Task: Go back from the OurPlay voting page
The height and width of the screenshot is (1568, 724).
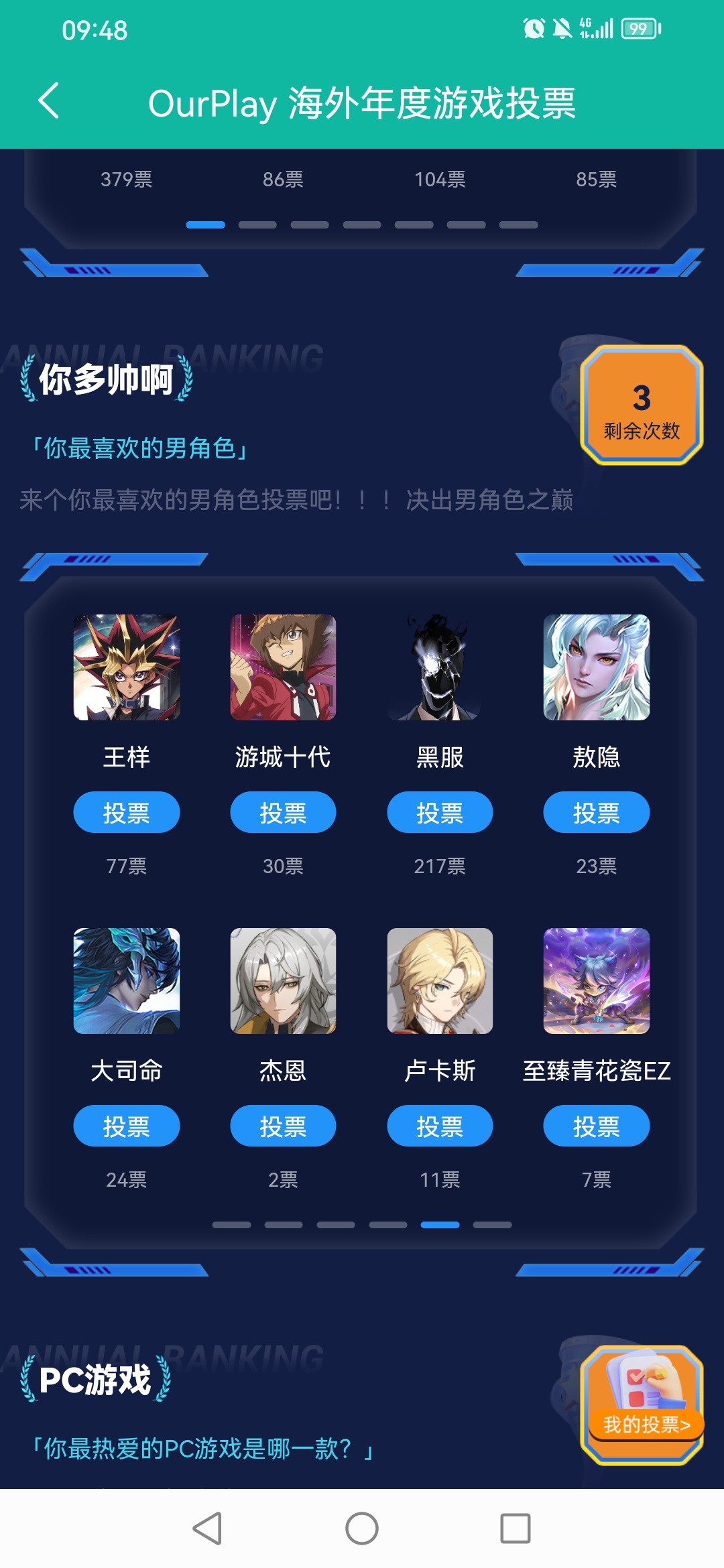Action: [x=49, y=101]
